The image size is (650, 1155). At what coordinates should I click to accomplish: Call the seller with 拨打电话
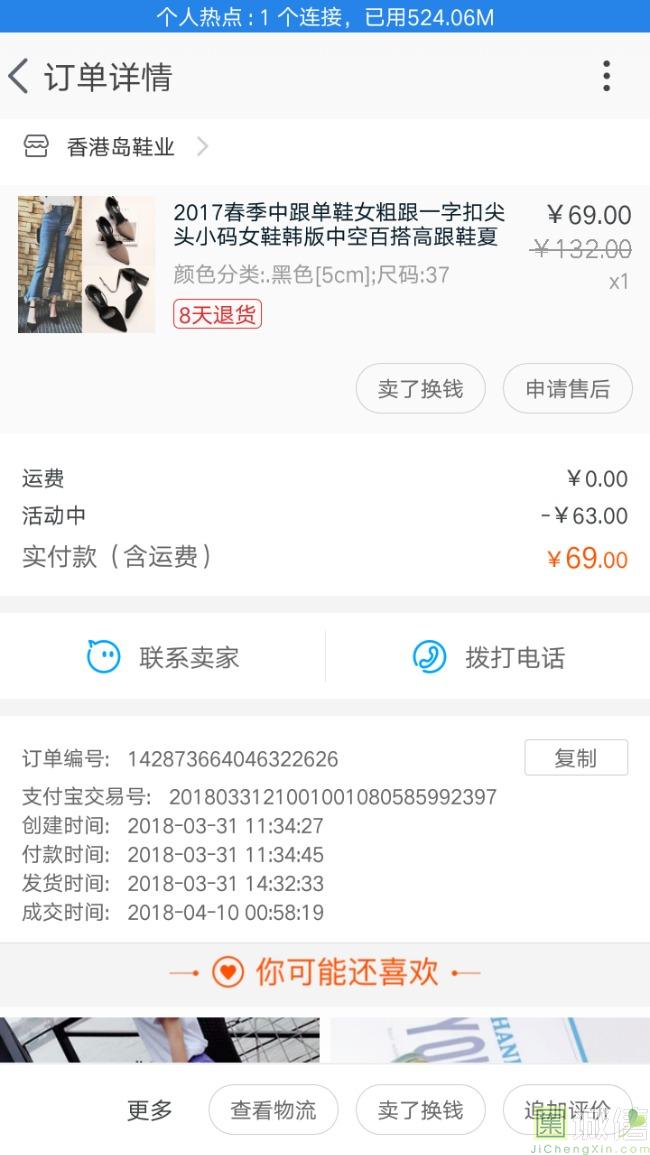488,657
